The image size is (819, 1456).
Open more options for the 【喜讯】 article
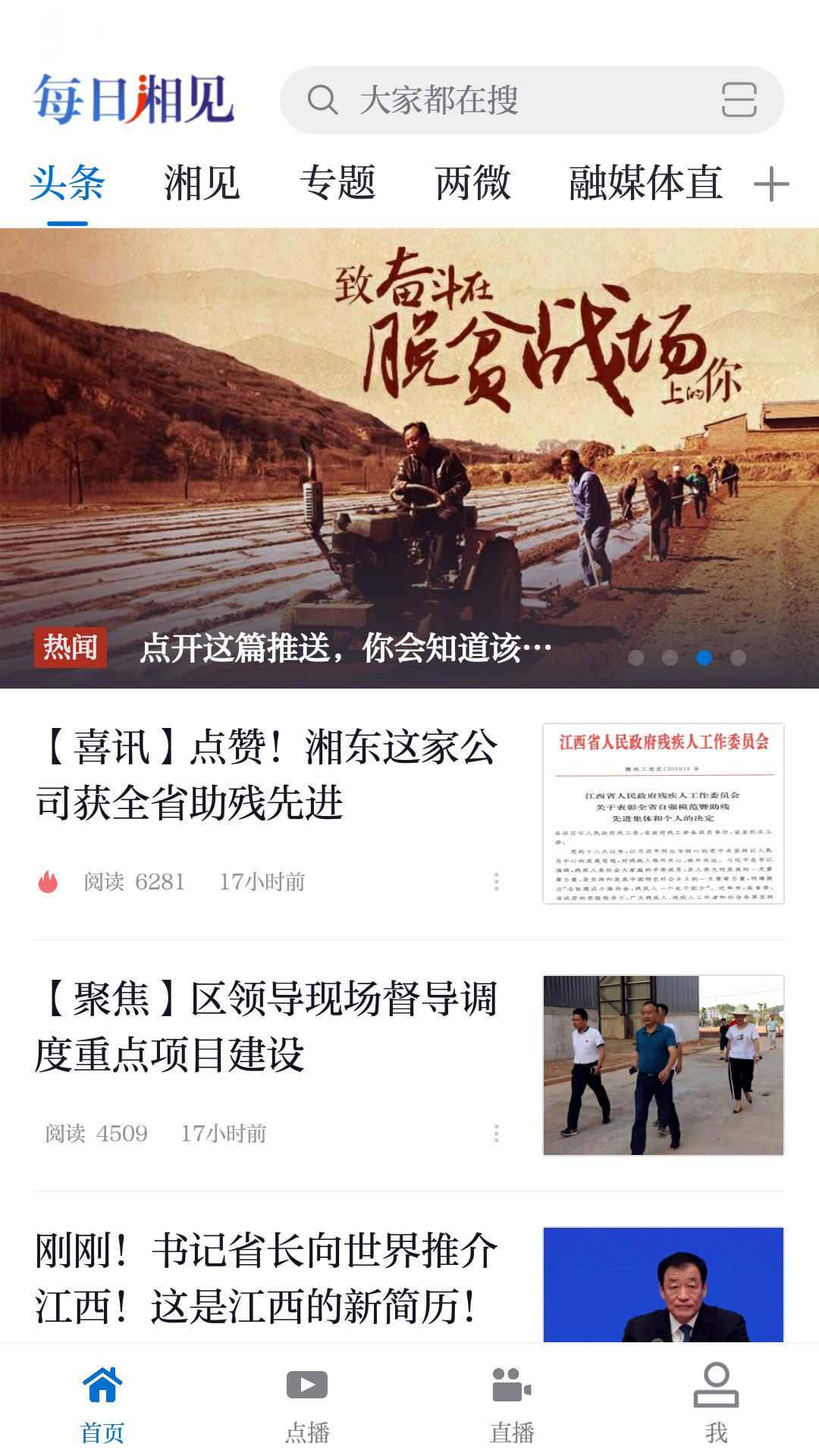coord(497,881)
